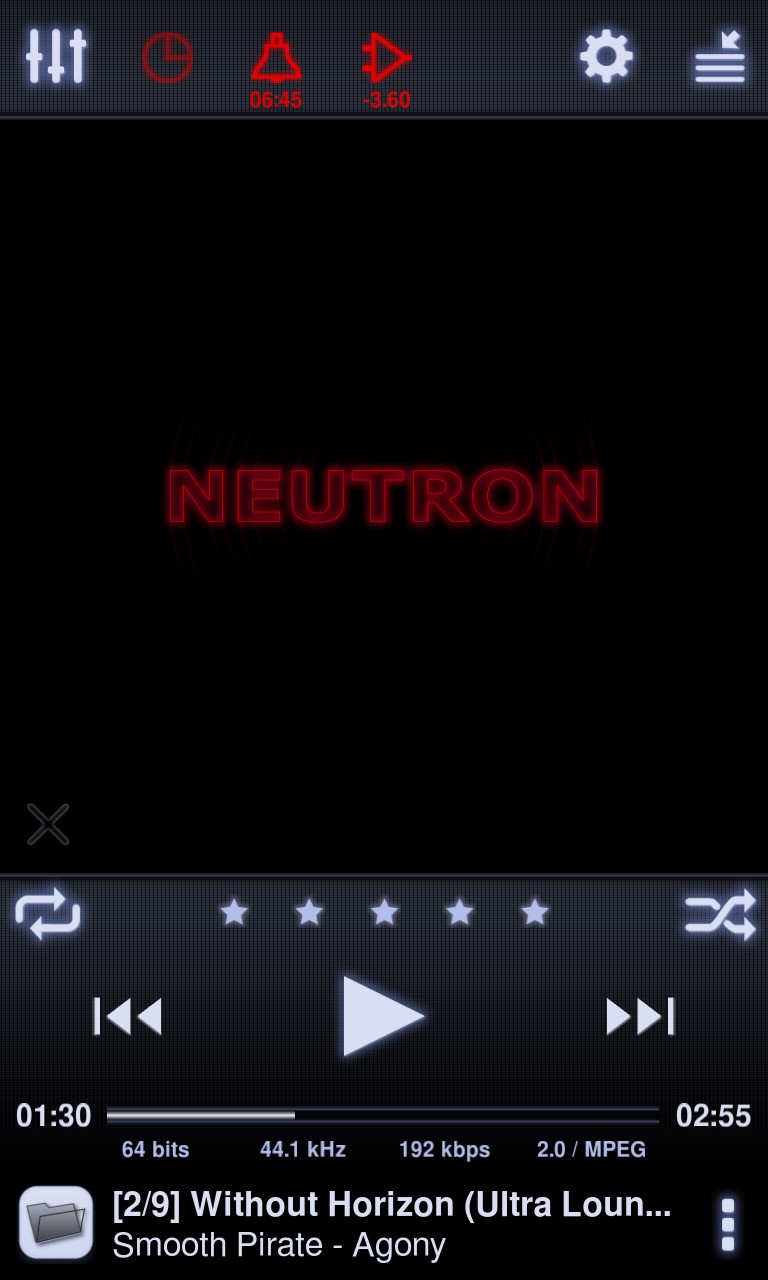Skip to the next track
768x1280 pixels.
(x=640, y=1015)
